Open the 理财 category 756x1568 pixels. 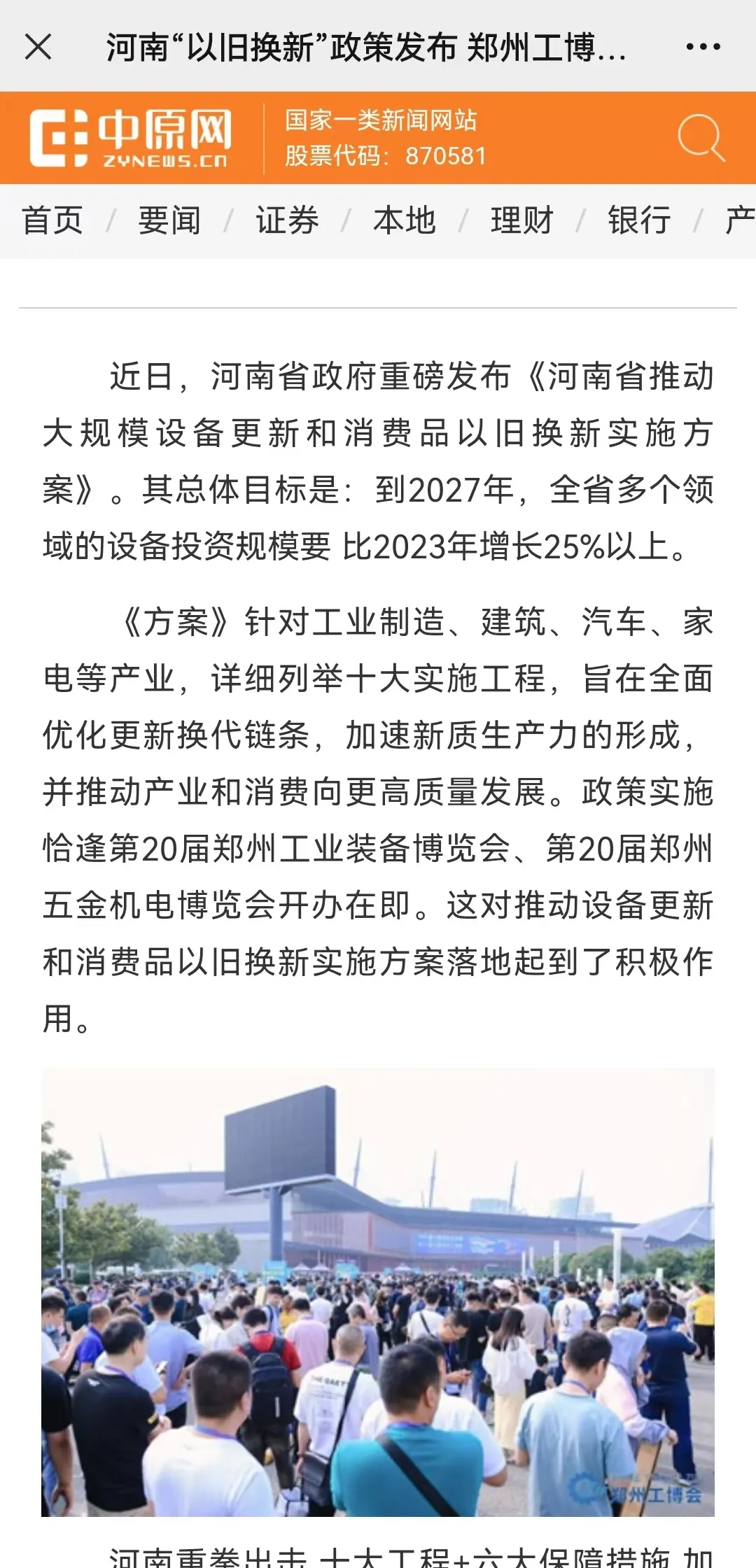coord(522,220)
